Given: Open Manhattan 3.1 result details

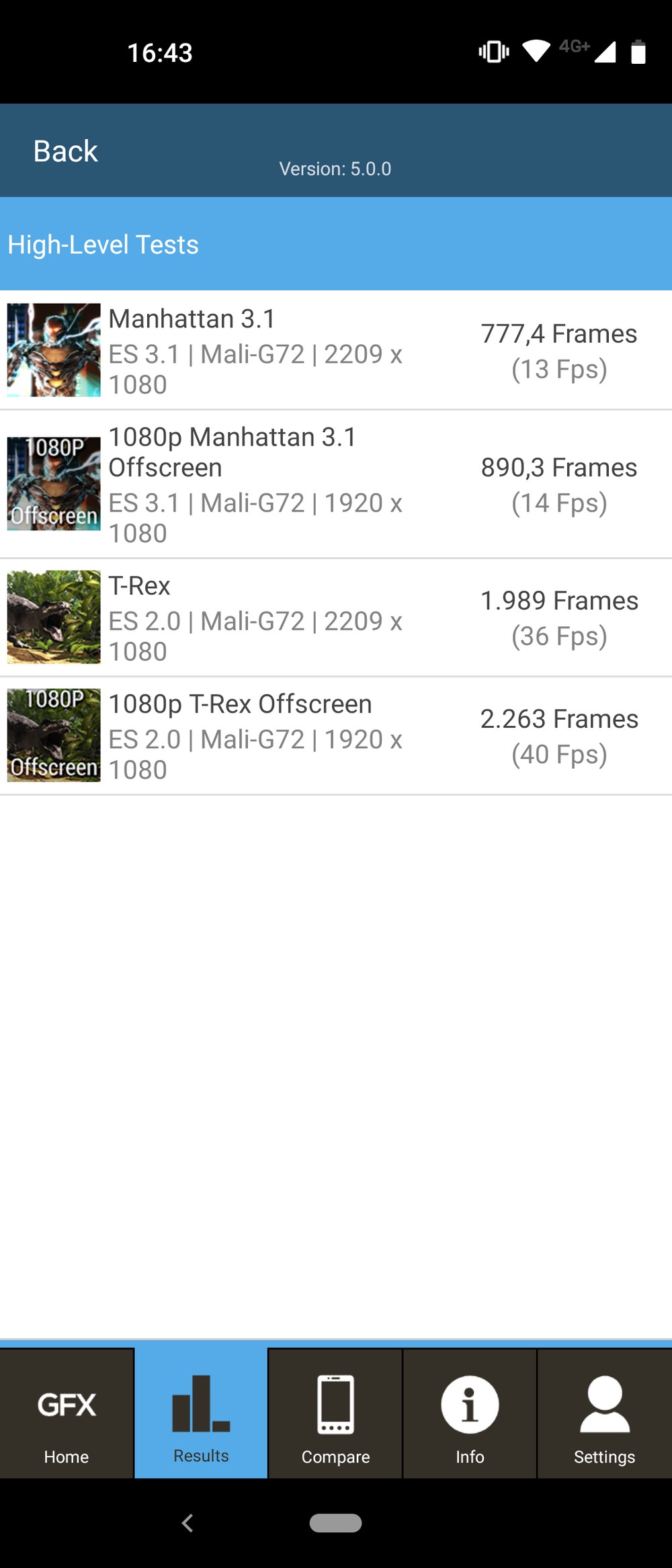Looking at the screenshot, I should coord(336,350).
